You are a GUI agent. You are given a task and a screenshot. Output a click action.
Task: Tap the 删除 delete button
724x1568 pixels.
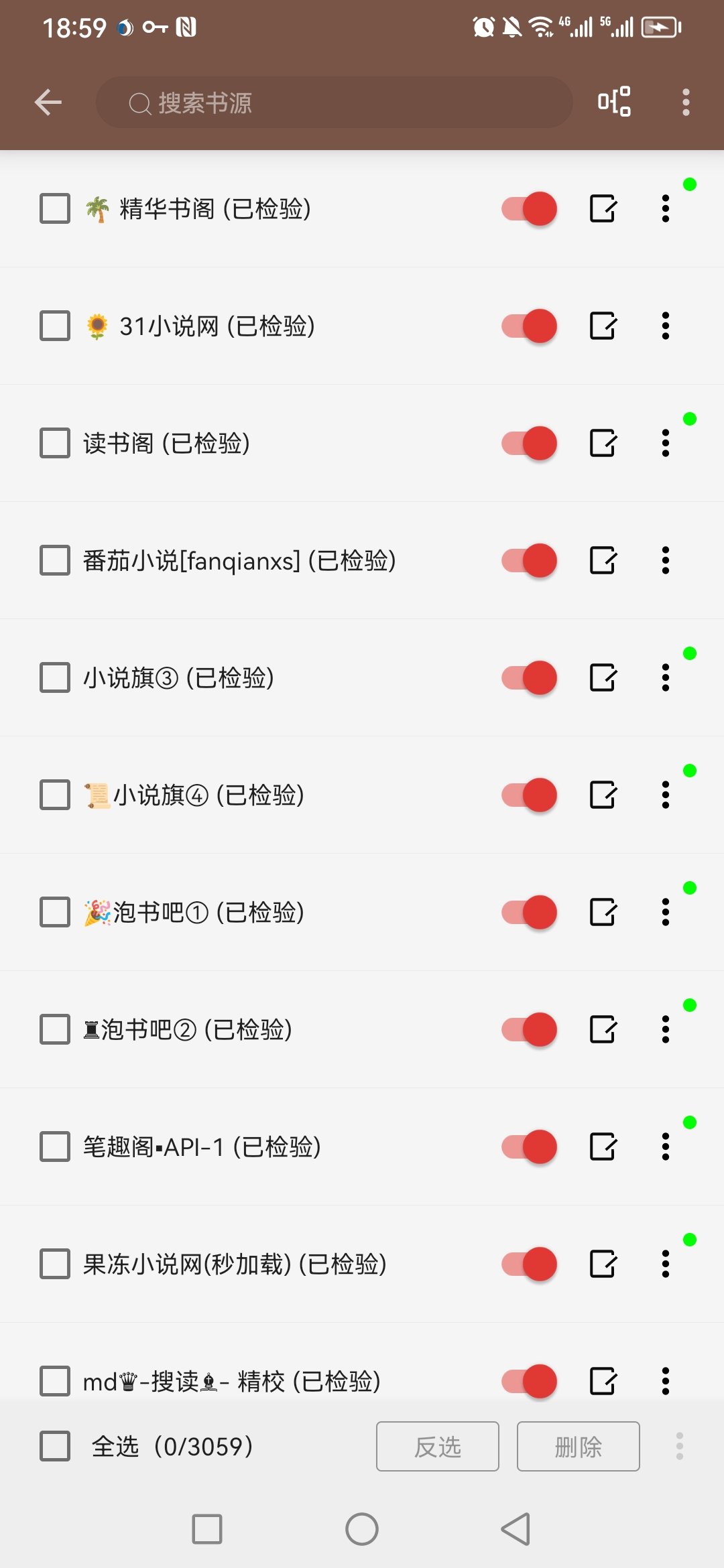pyautogui.click(x=578, y=1446)
